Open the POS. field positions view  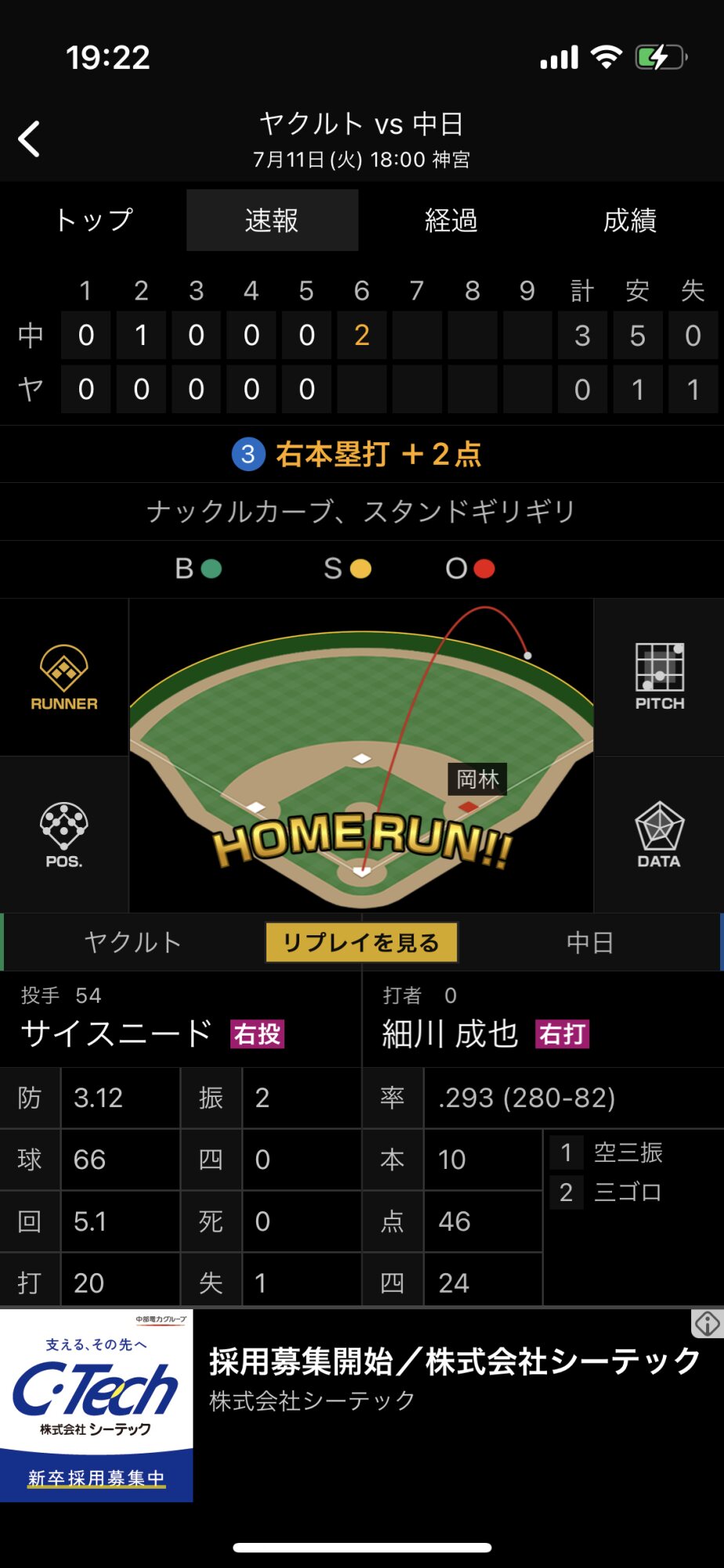coord(64,834)
